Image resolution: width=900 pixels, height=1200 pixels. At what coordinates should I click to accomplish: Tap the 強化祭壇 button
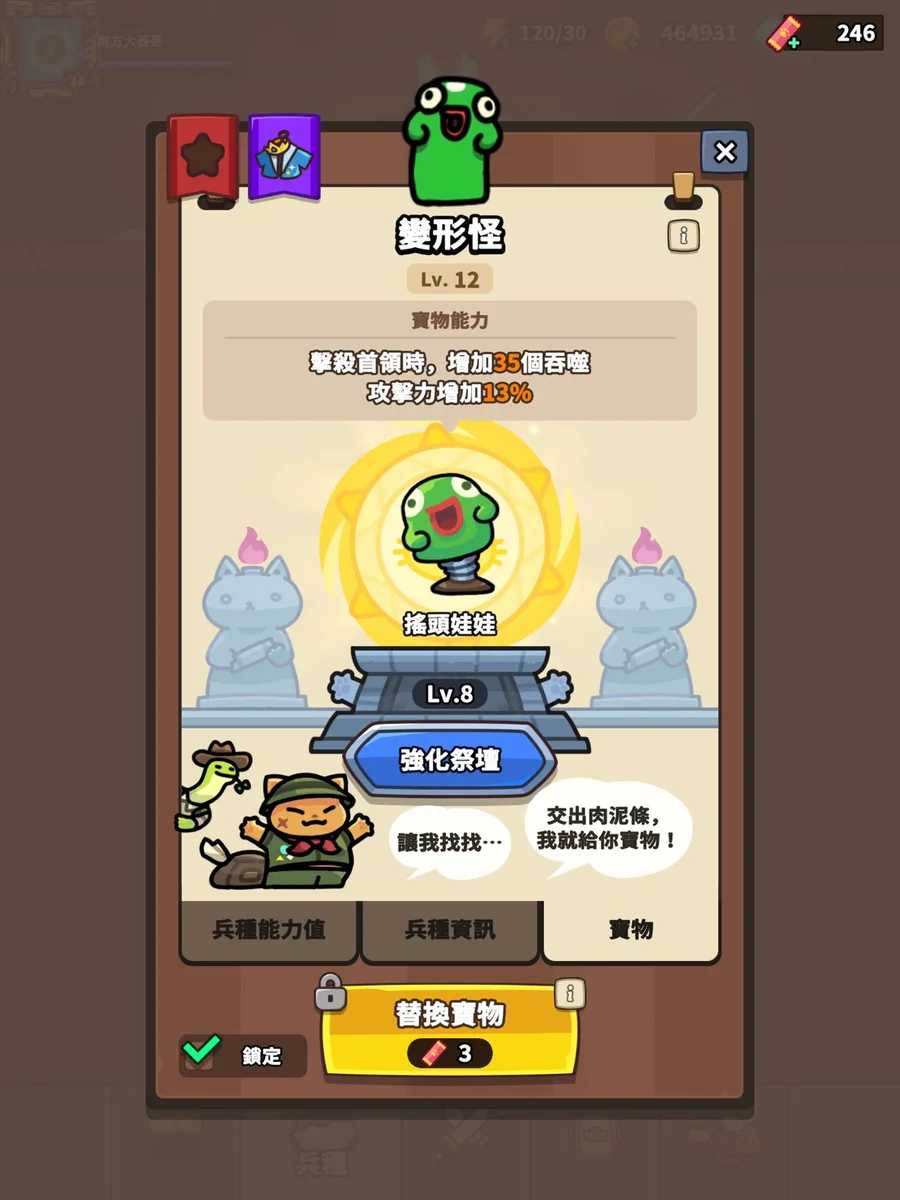(x=450, y=760)
